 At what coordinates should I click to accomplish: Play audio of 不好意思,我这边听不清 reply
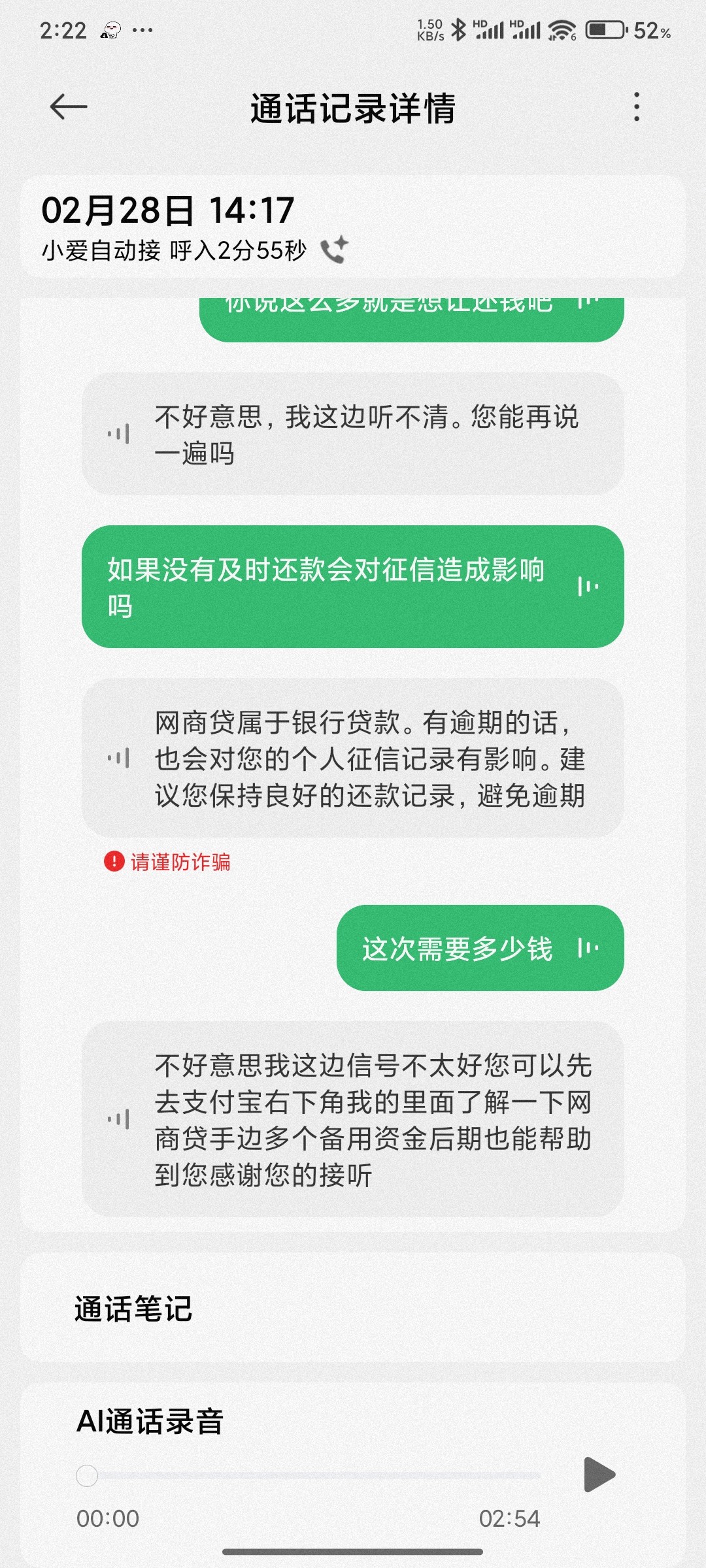pos(119,433)
